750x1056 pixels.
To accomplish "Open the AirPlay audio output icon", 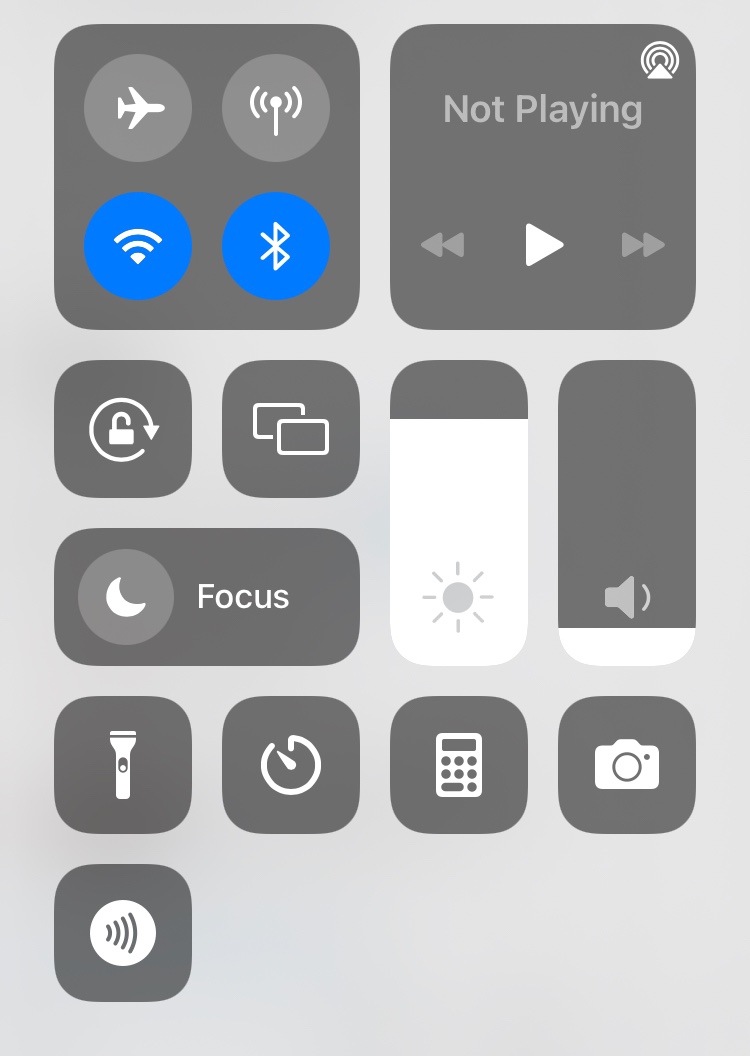I will [660, 60].
